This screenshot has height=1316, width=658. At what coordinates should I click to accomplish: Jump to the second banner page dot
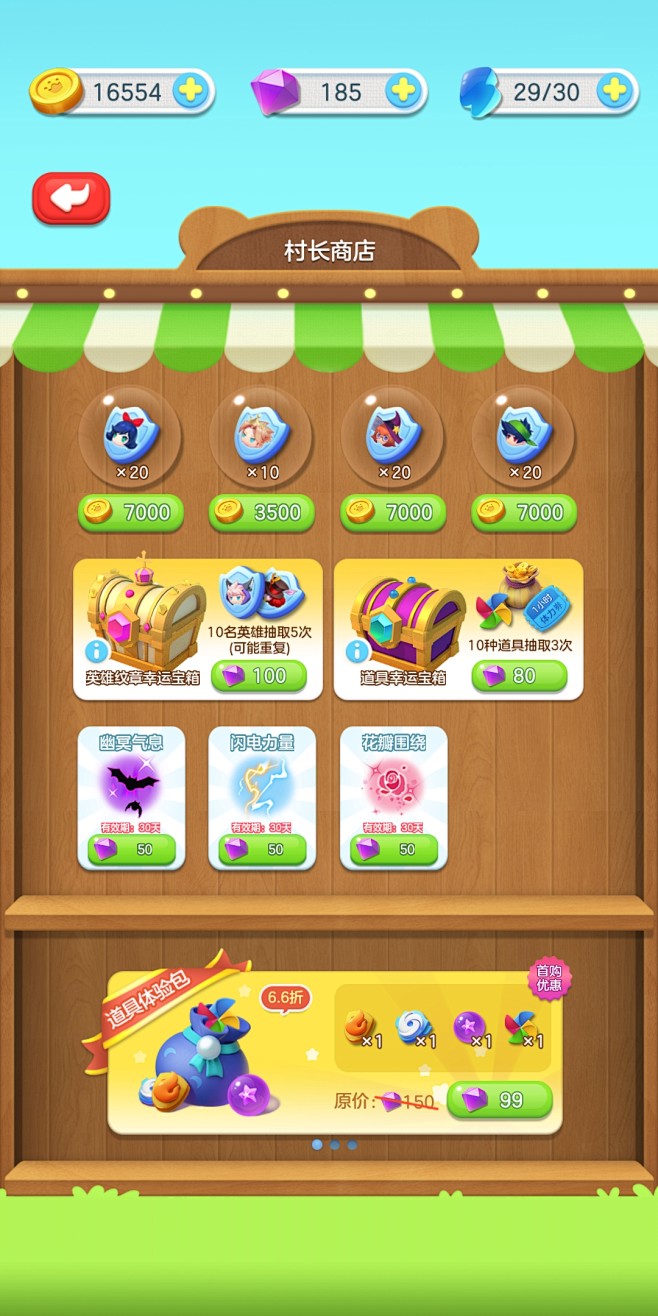click(x=335, y=1145)
